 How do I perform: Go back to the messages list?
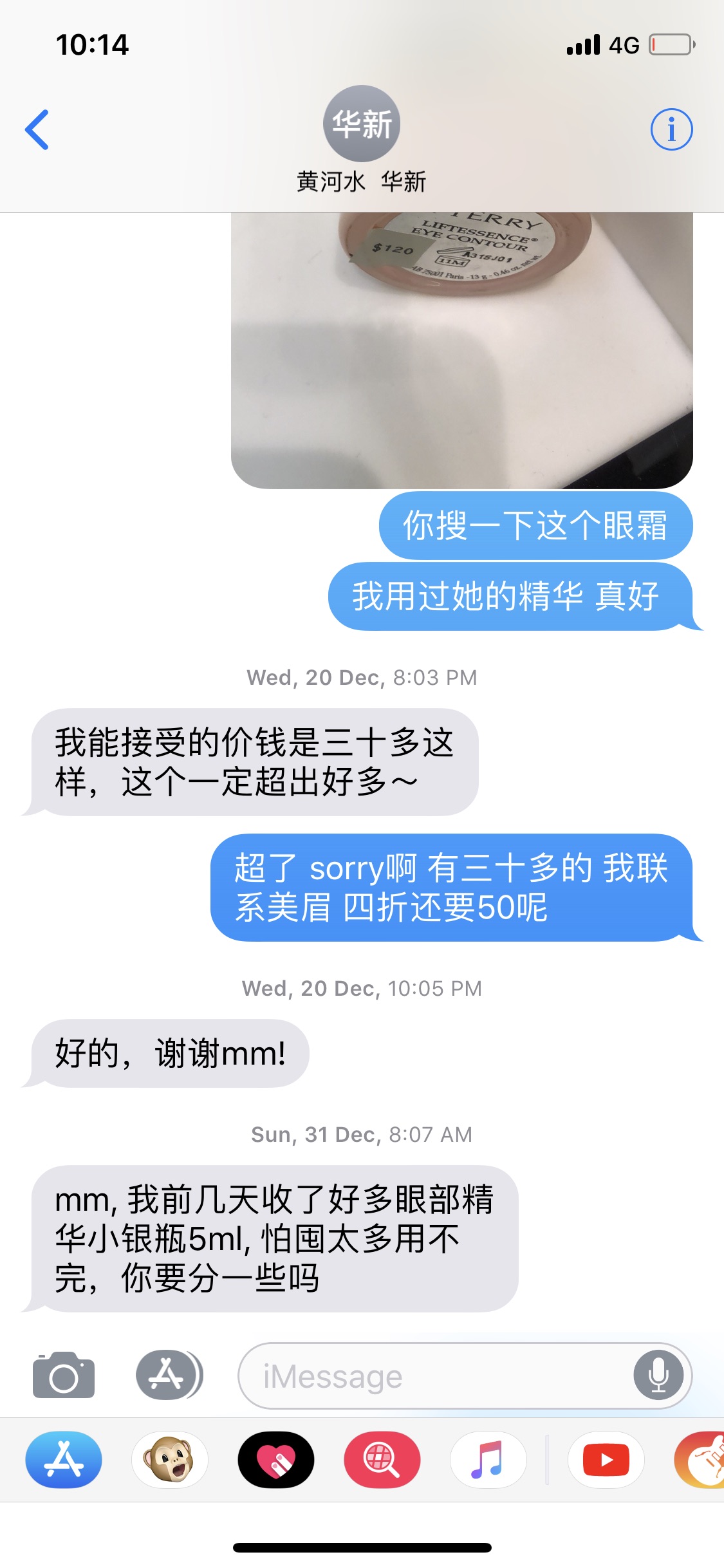(37, 129)
